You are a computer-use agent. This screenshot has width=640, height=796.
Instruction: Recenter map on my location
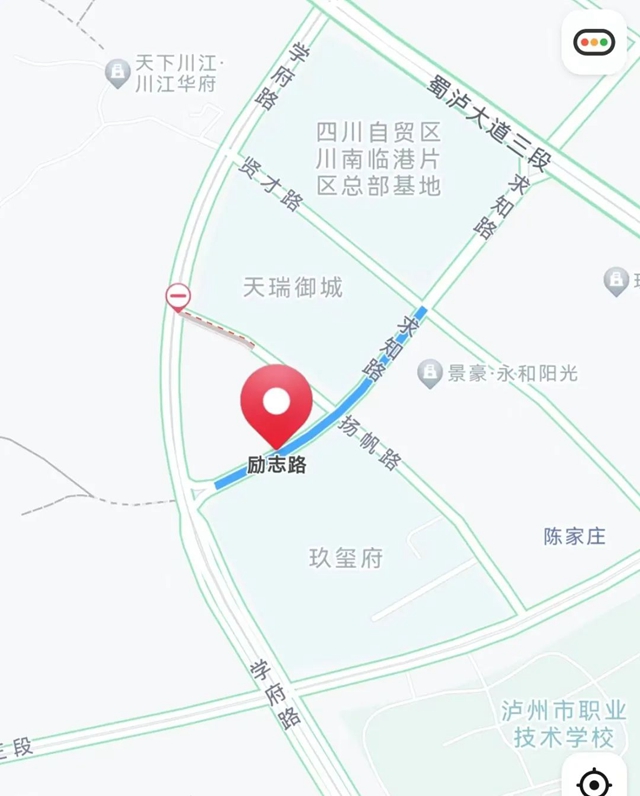593,780
